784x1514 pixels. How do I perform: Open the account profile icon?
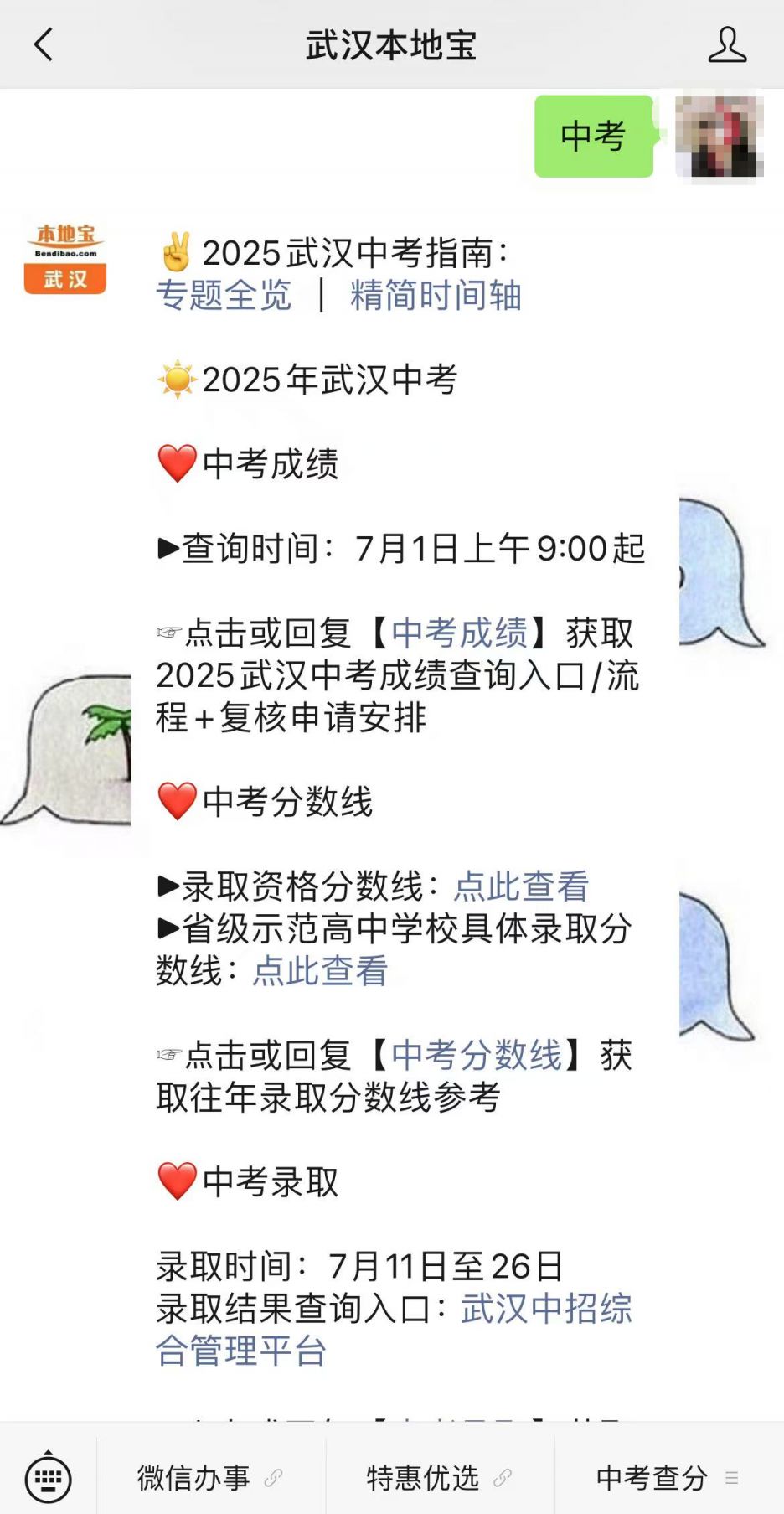coord(726,45)
